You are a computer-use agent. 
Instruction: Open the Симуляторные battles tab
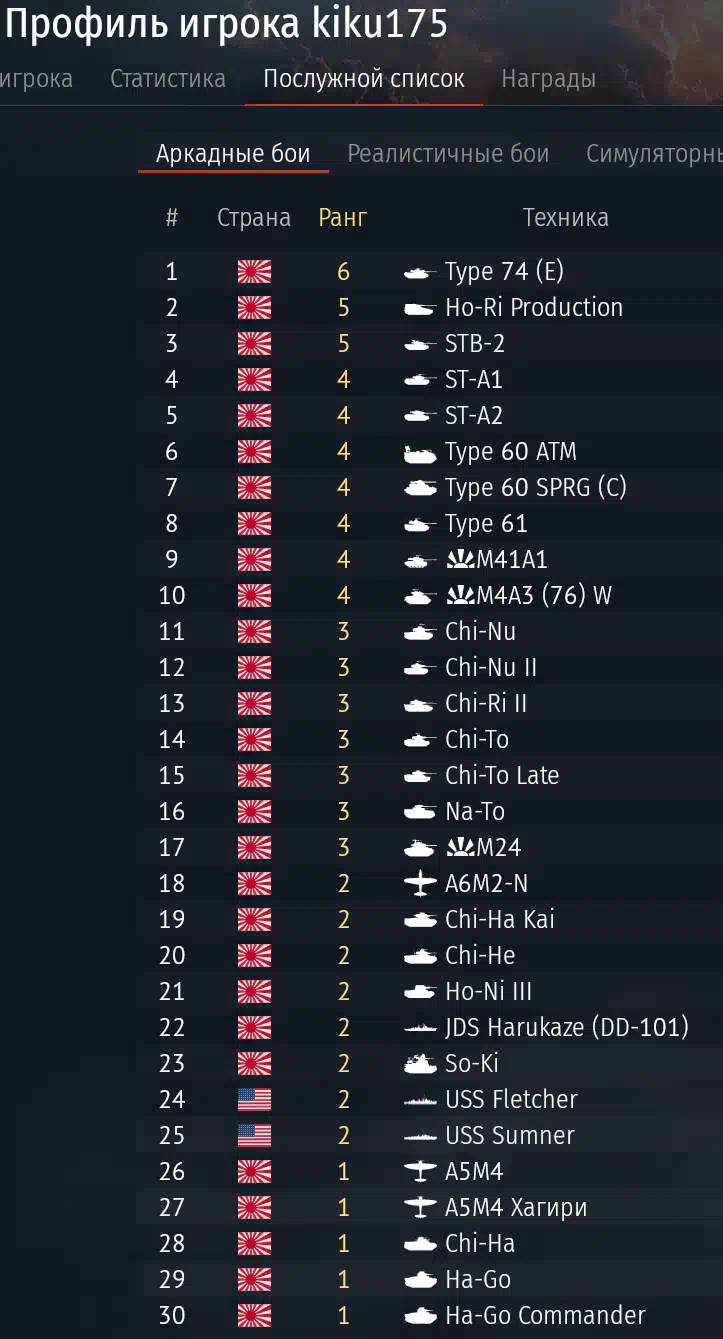(x=654, y=154)
